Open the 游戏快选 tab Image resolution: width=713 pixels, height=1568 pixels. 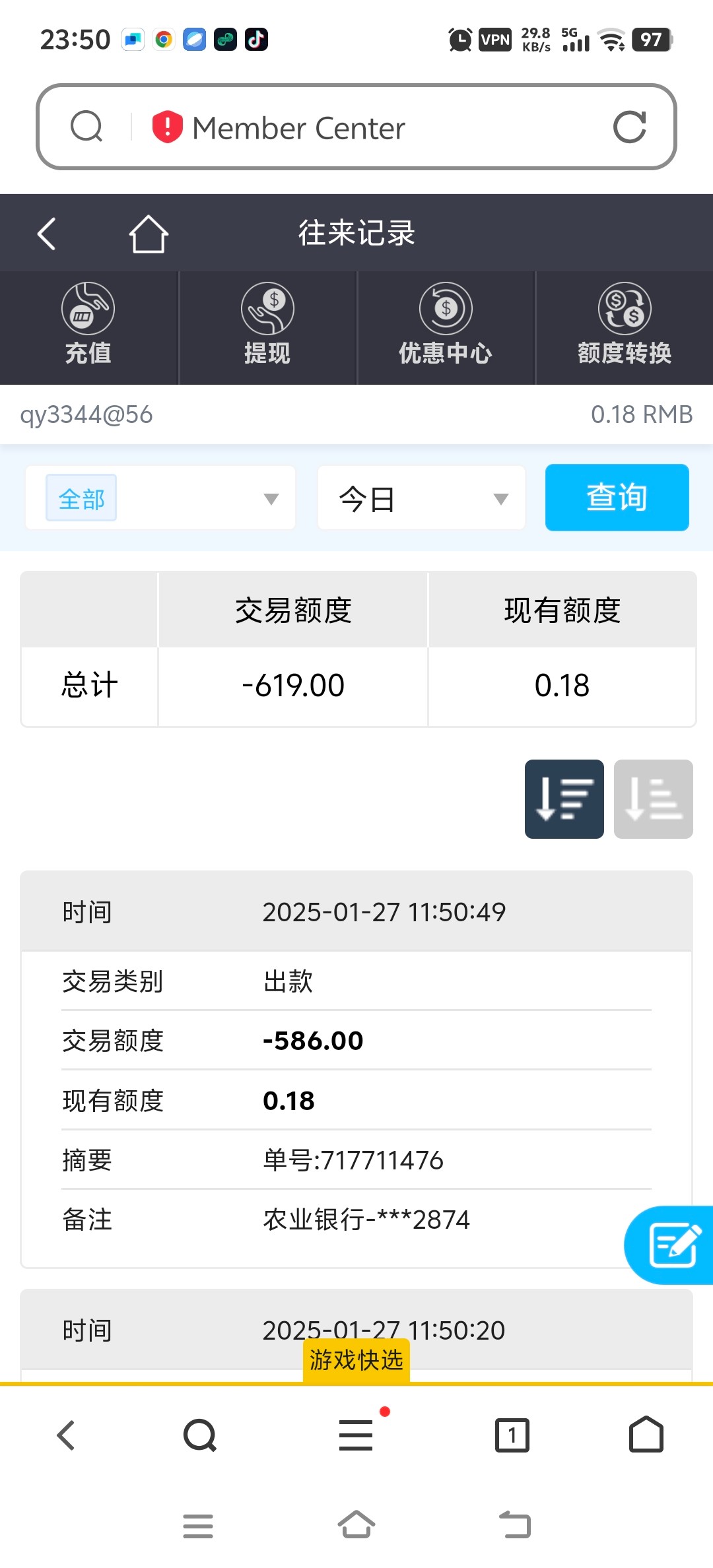coord(356,1360)
